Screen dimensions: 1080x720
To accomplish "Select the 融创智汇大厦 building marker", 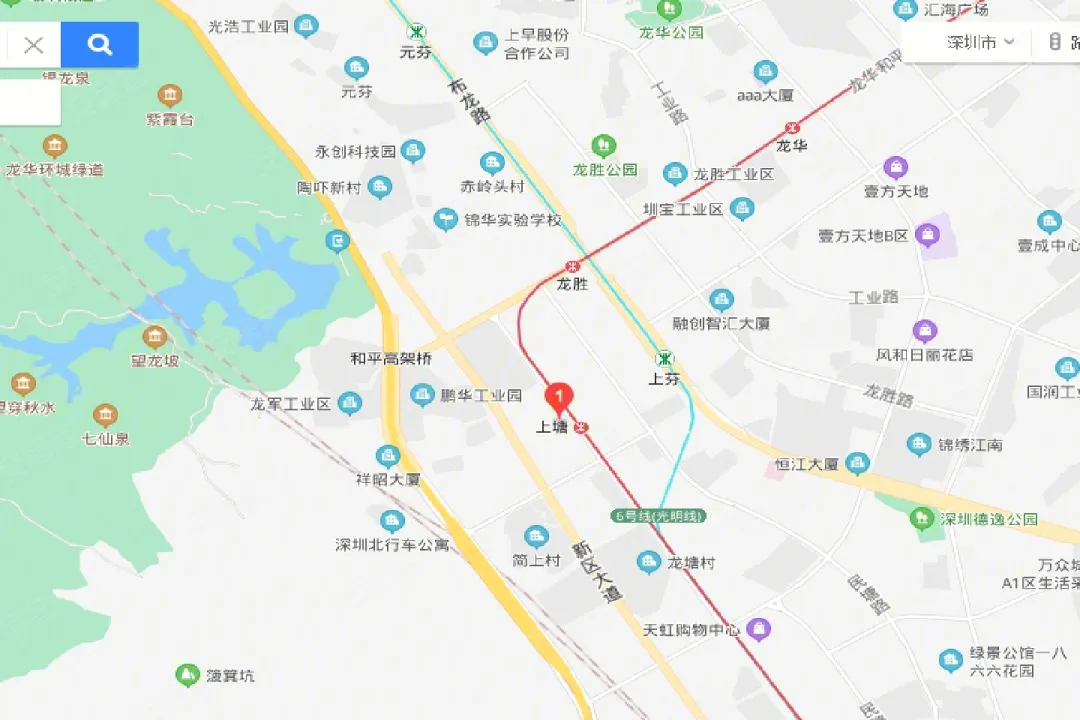I will pos(721,300).
